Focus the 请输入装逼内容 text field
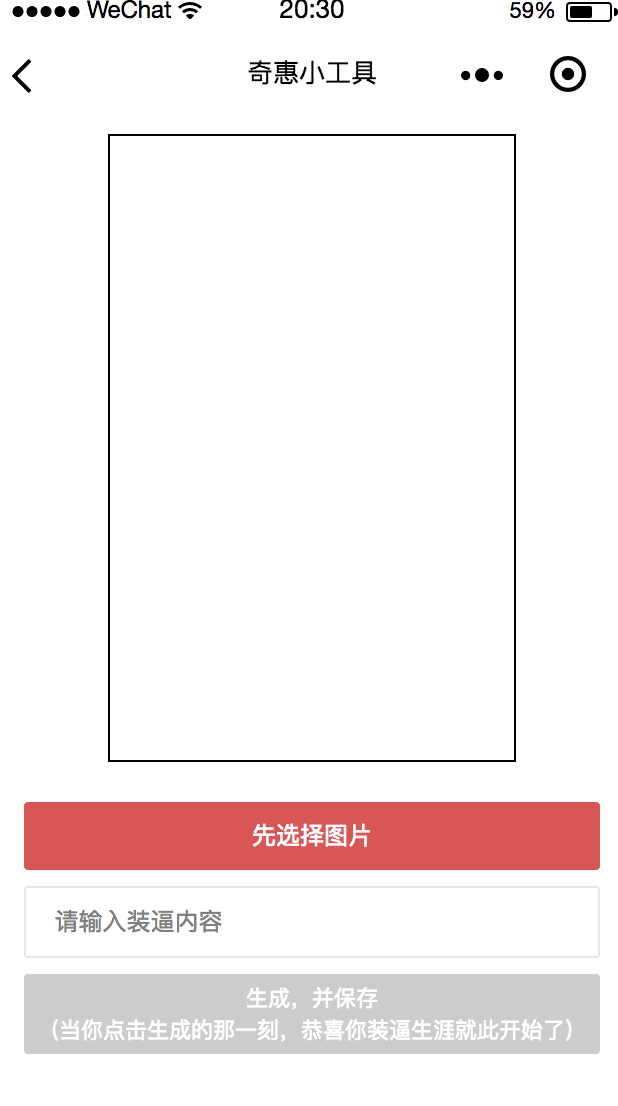 click(311, 922)
